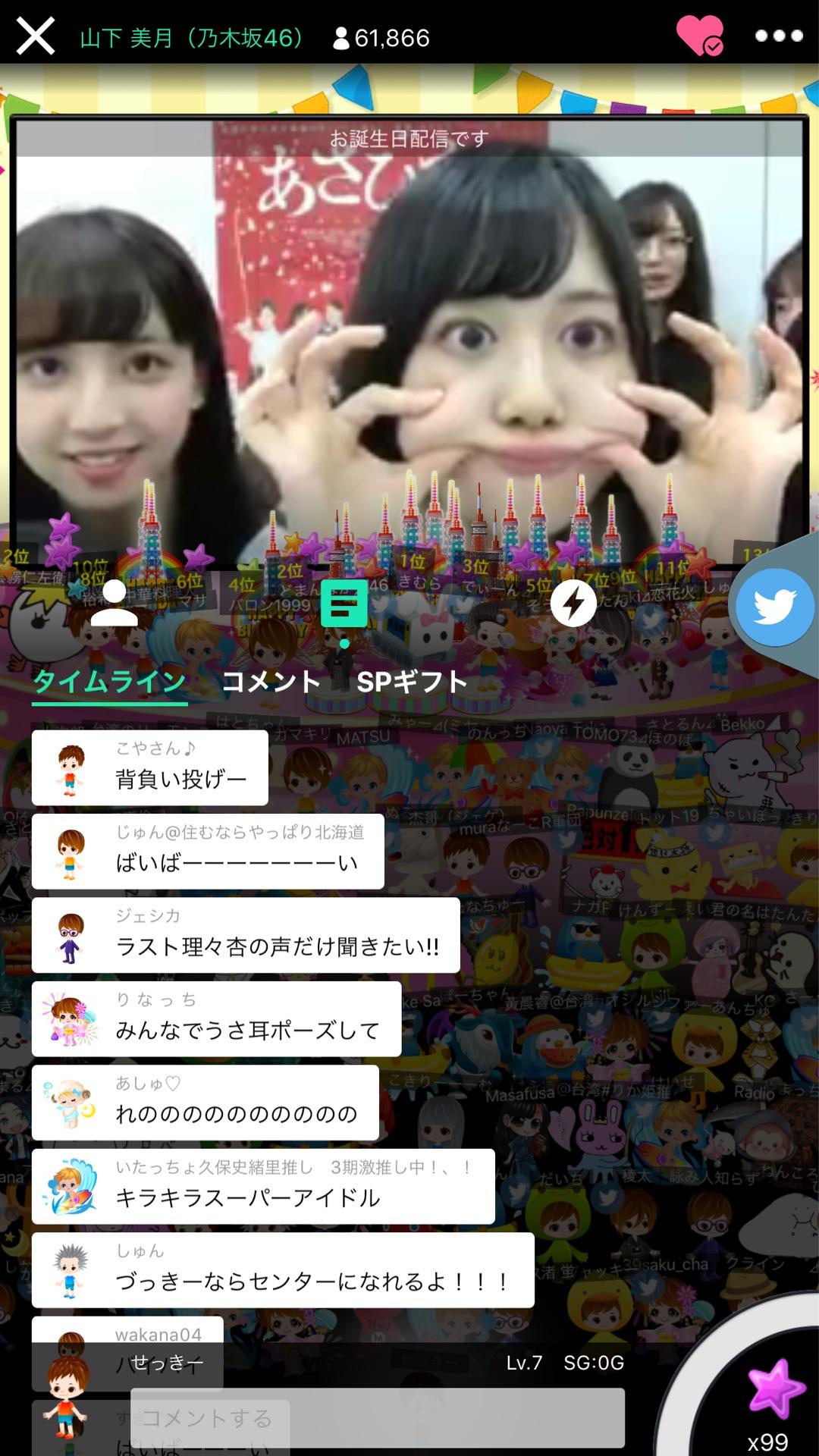Open the lightning bolt icon tab
Screen dimensions: 819x1456
pyautogui.click(x=573, y=604)
